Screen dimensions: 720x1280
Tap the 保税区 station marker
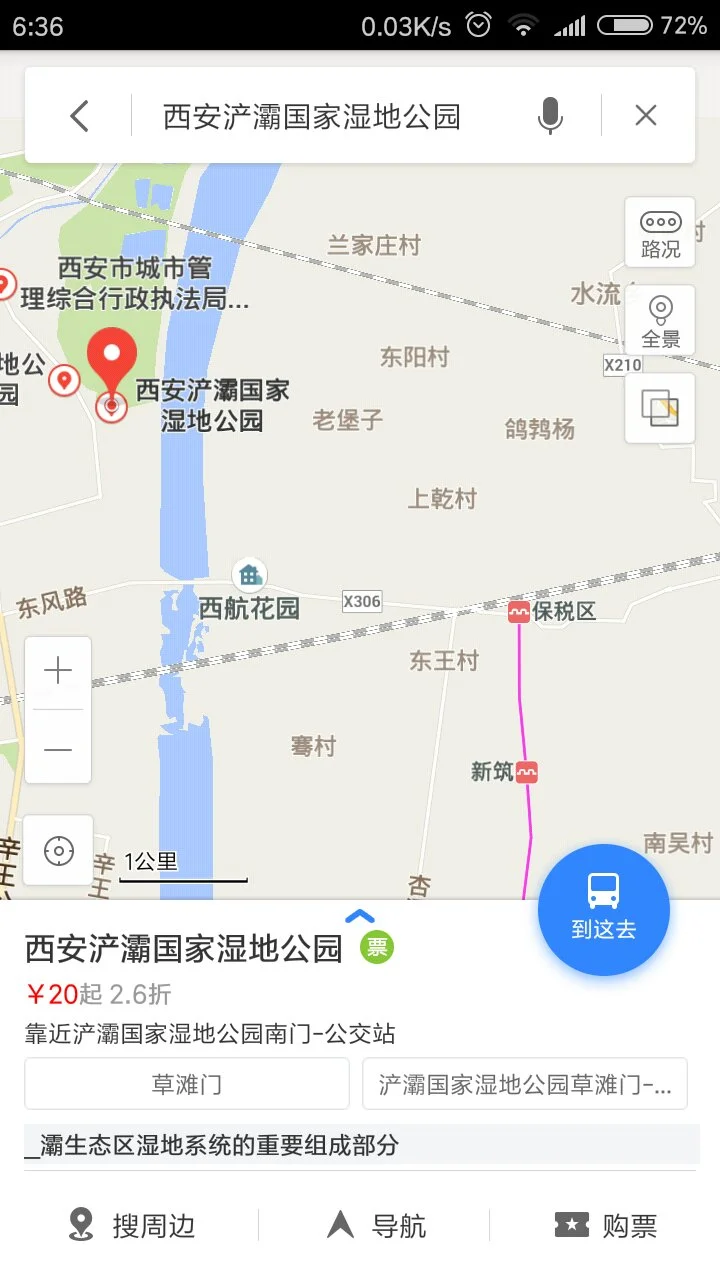518,612
